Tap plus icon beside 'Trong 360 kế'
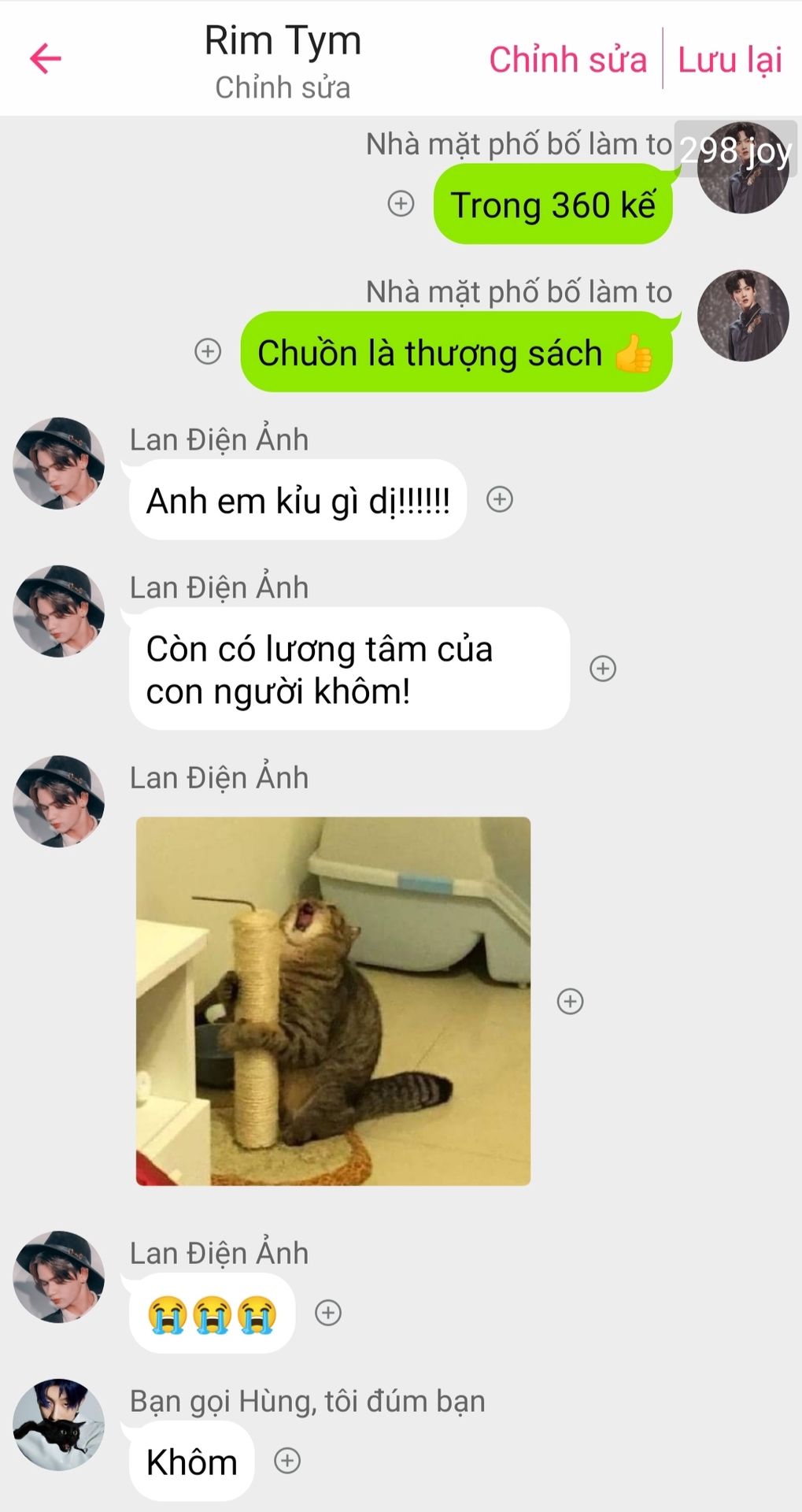 (x=401, y=203)
